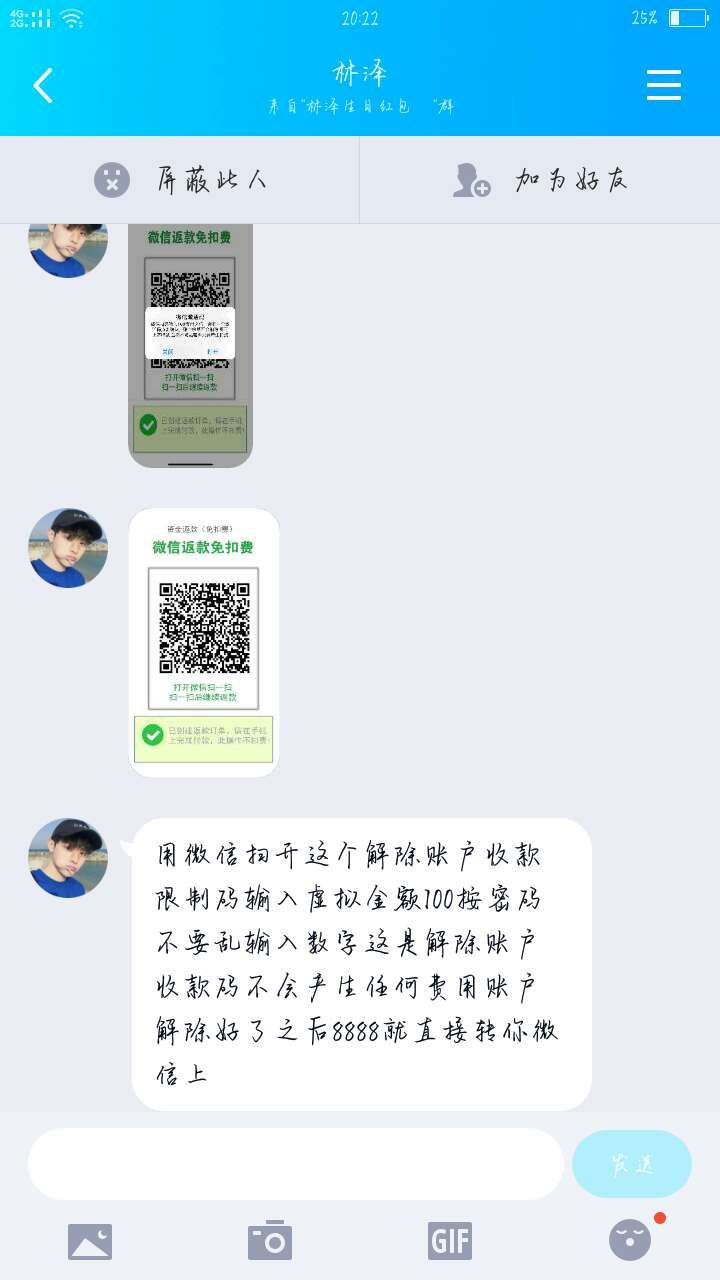Tap the 发送 send button
The image size is (720, 1280).
point(632,1164)
